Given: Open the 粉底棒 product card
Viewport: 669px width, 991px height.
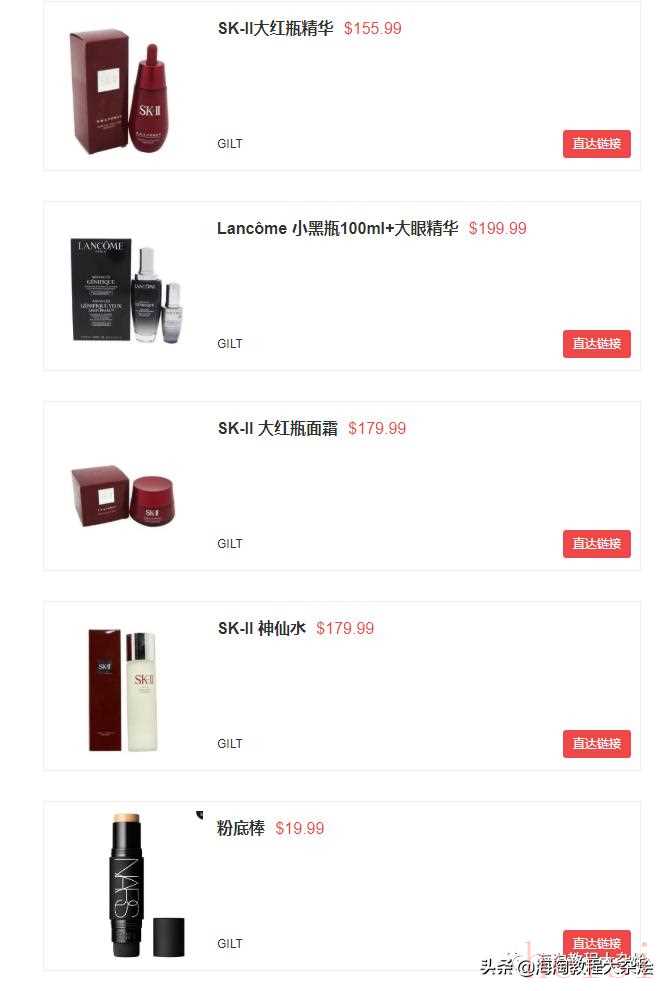Looking at the screenshot, I should coord(241,828).
